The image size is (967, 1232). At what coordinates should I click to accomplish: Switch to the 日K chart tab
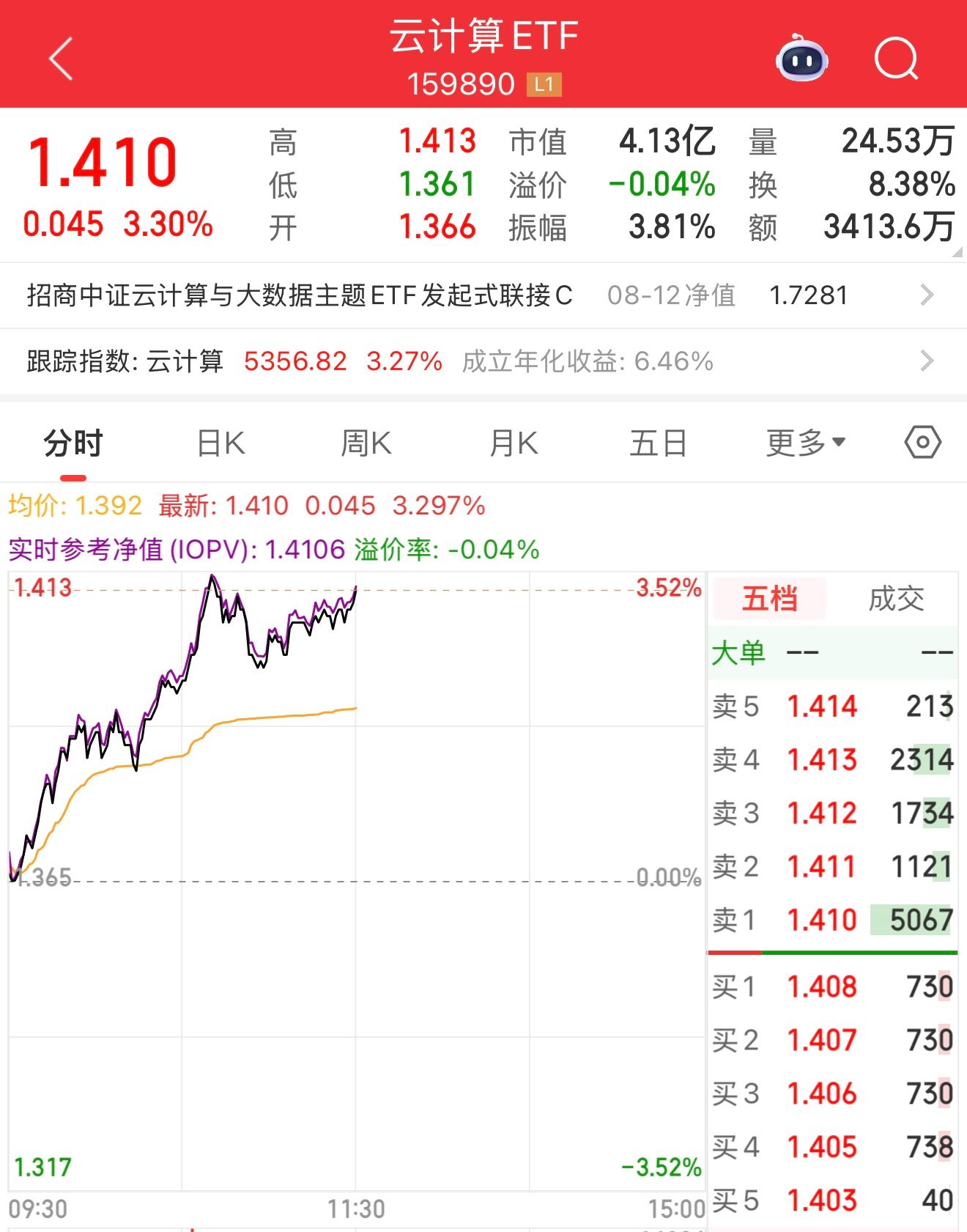tap(221, 444)
